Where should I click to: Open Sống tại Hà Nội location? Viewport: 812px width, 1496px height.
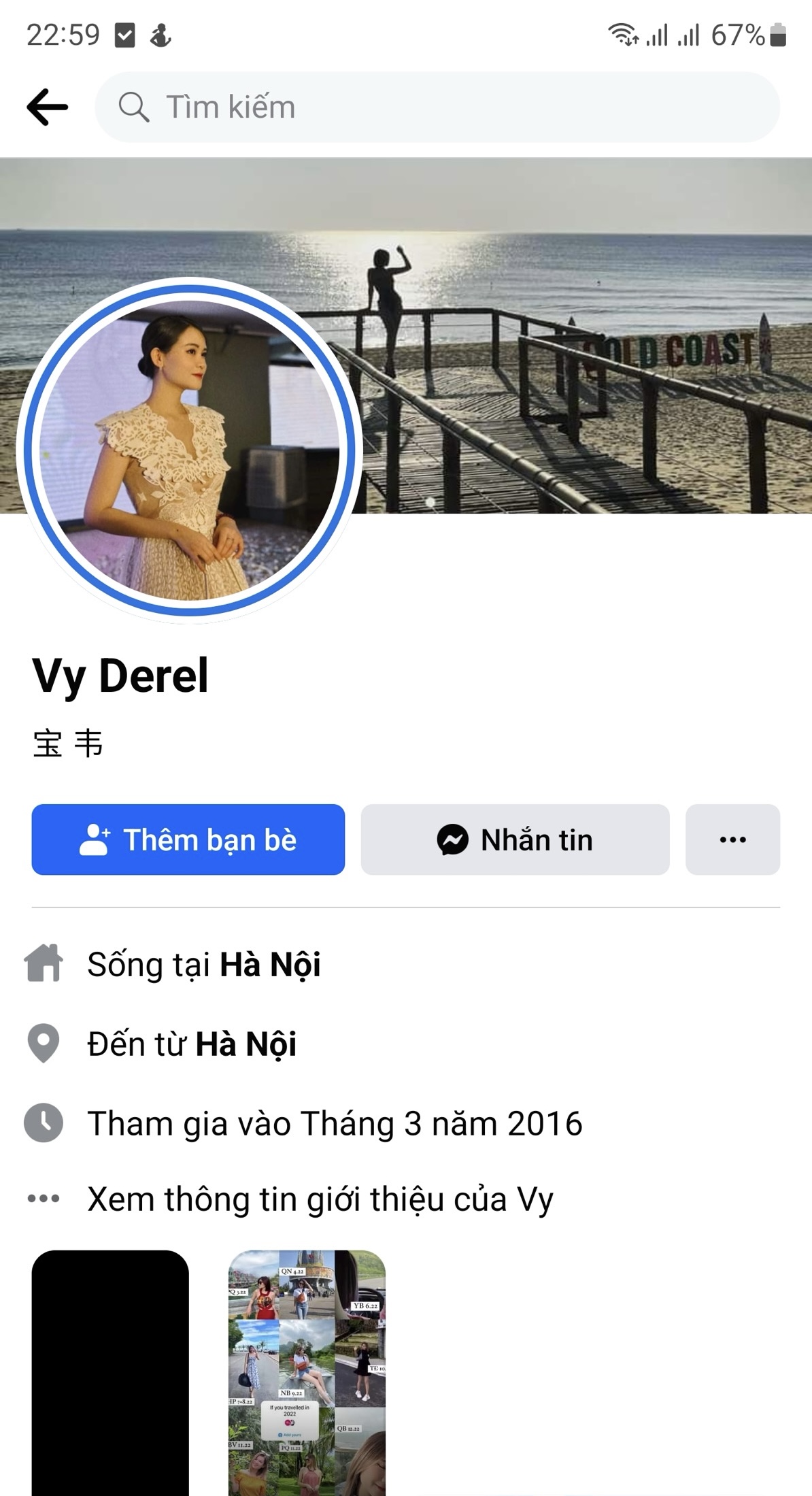click(x=204, y=964)
